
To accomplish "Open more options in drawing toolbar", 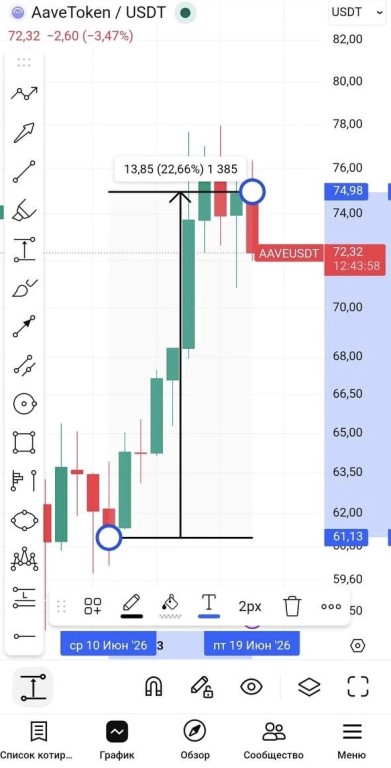I will click(x=331, y=606).
